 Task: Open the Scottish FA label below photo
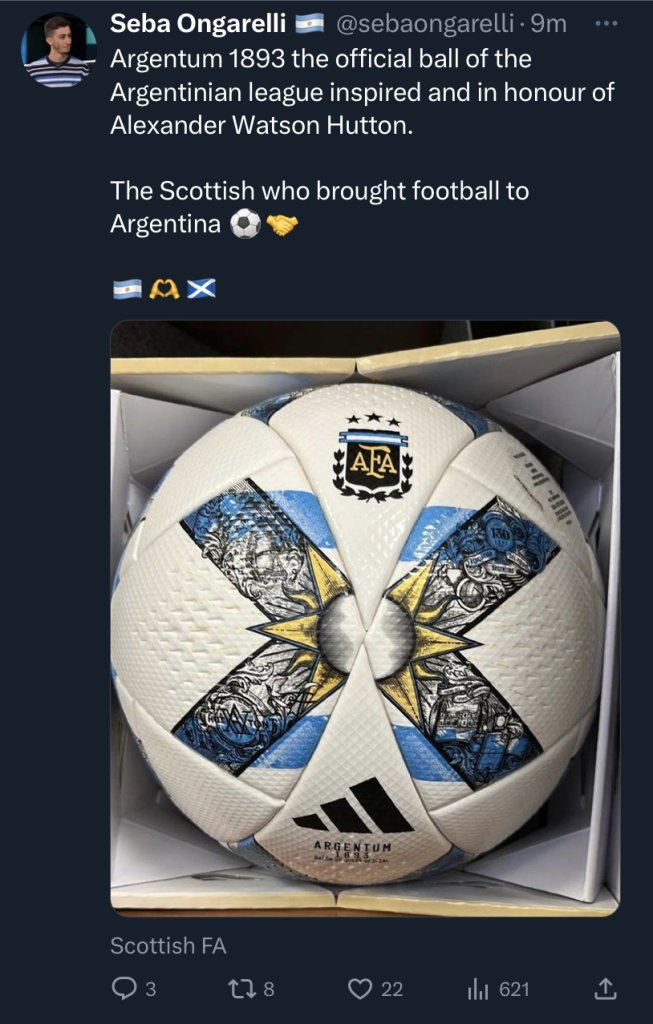[x=168, y=945]
